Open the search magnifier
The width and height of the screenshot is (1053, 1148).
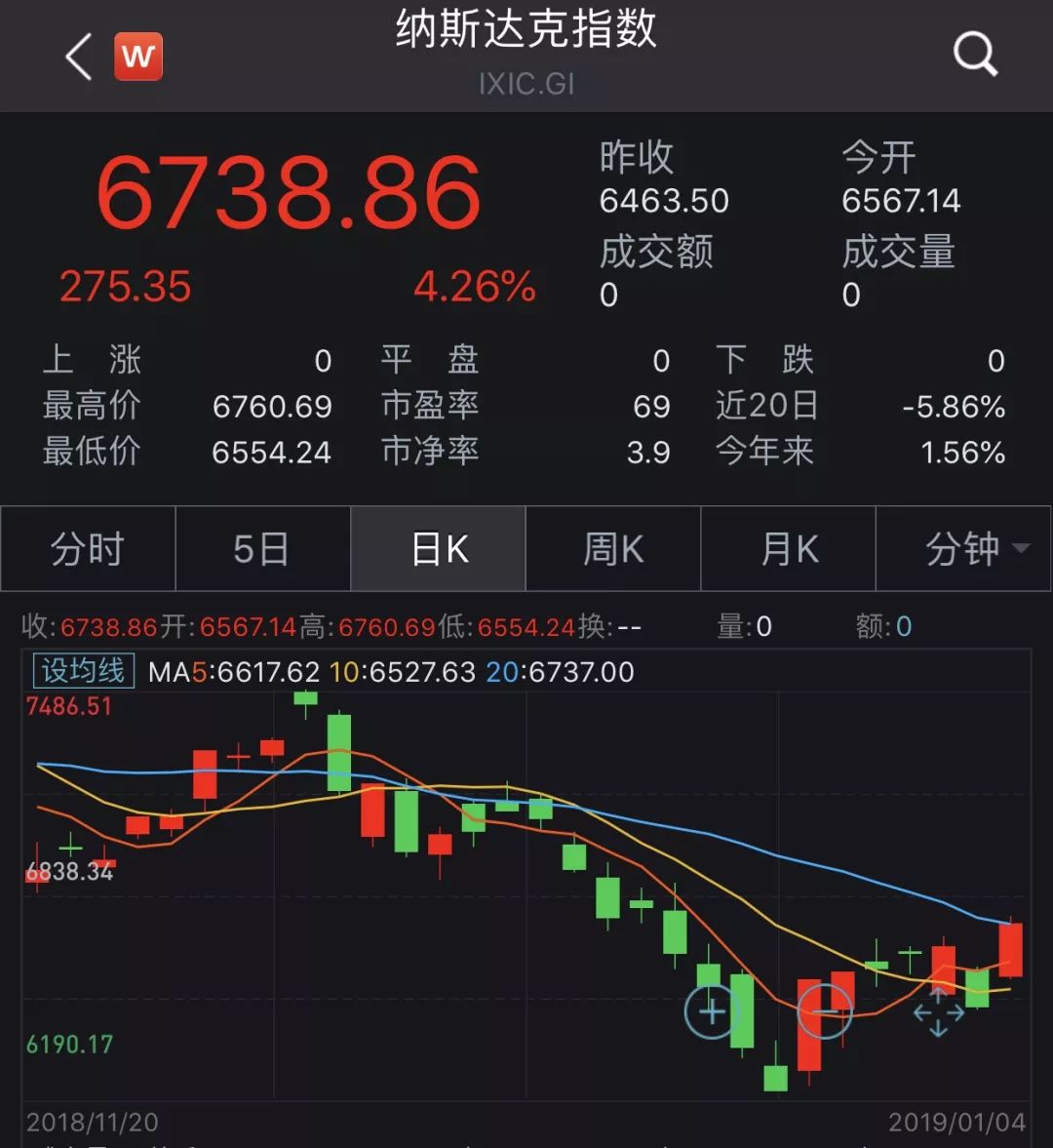point(975,54)
